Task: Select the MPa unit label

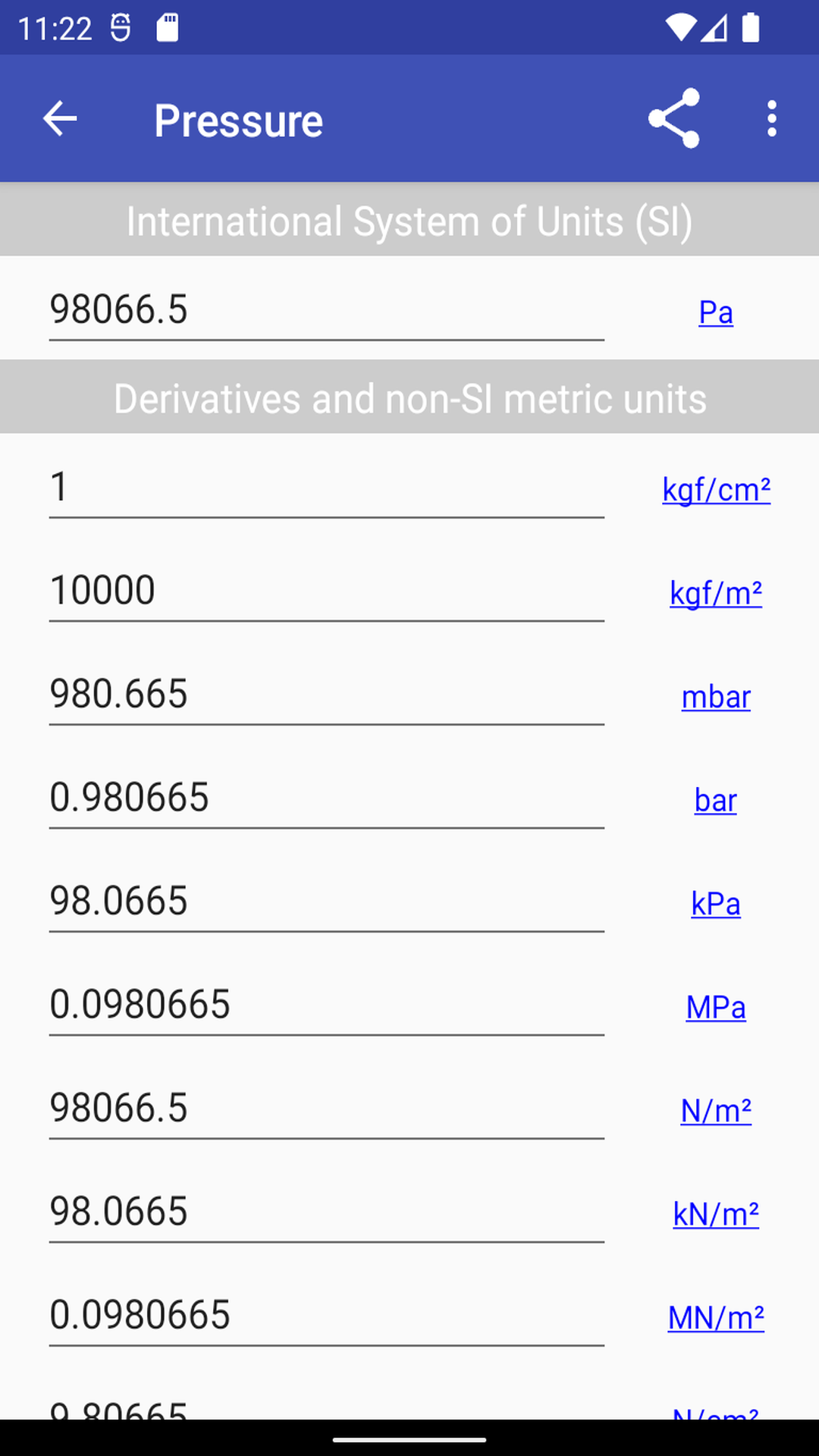Action: (x=715, y=1007)
